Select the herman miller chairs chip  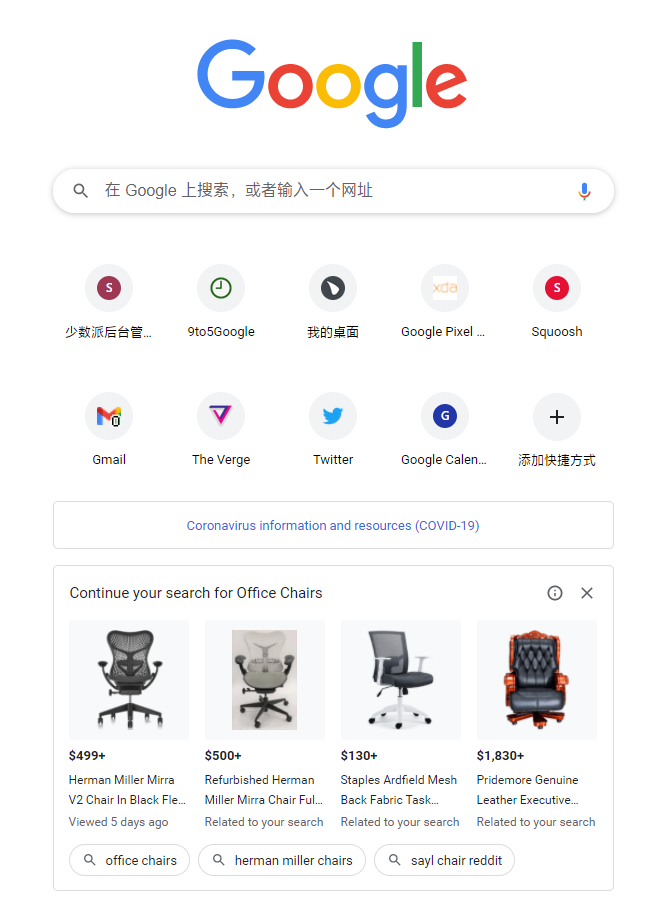tap(282, 860)
